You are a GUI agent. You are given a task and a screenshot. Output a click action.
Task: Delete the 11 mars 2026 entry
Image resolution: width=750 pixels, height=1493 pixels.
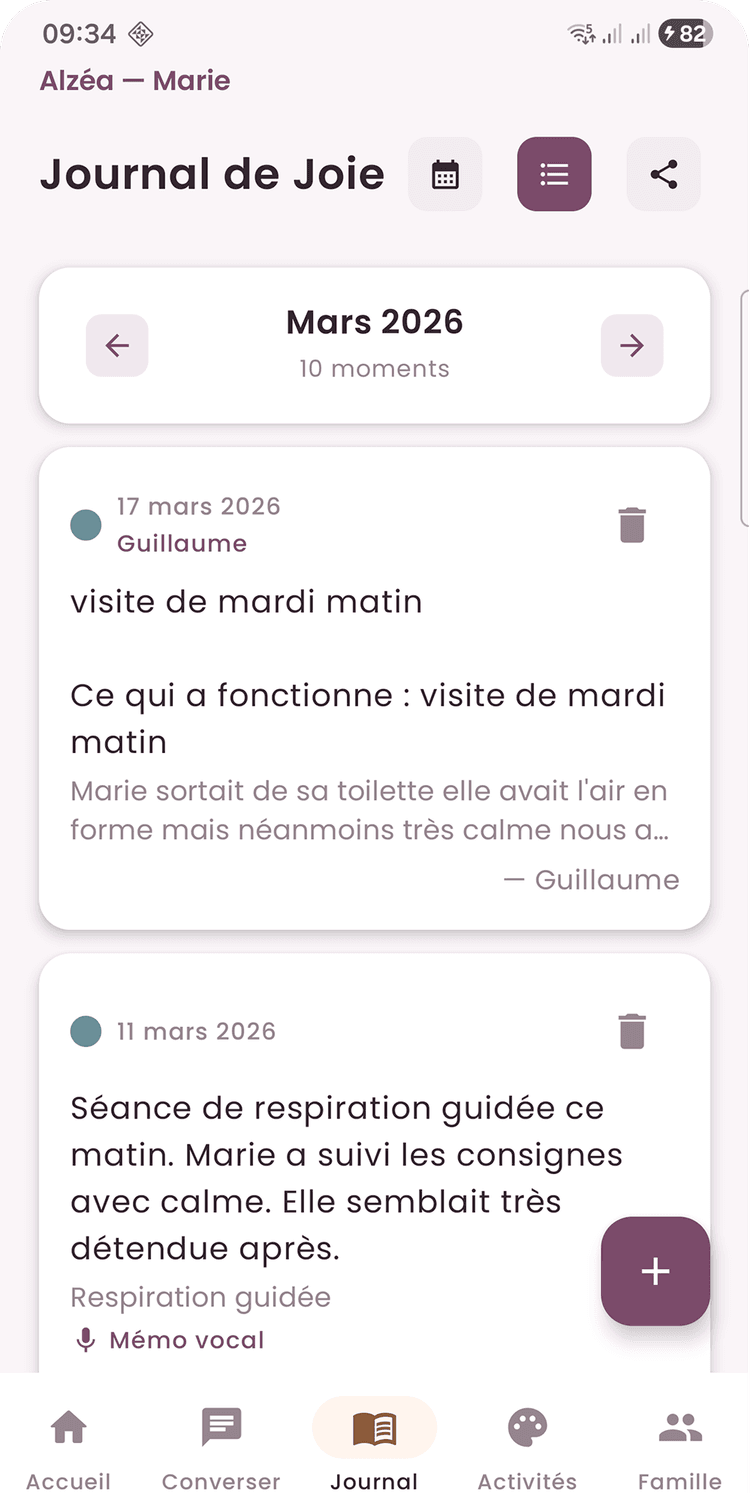pos(631,1030)
